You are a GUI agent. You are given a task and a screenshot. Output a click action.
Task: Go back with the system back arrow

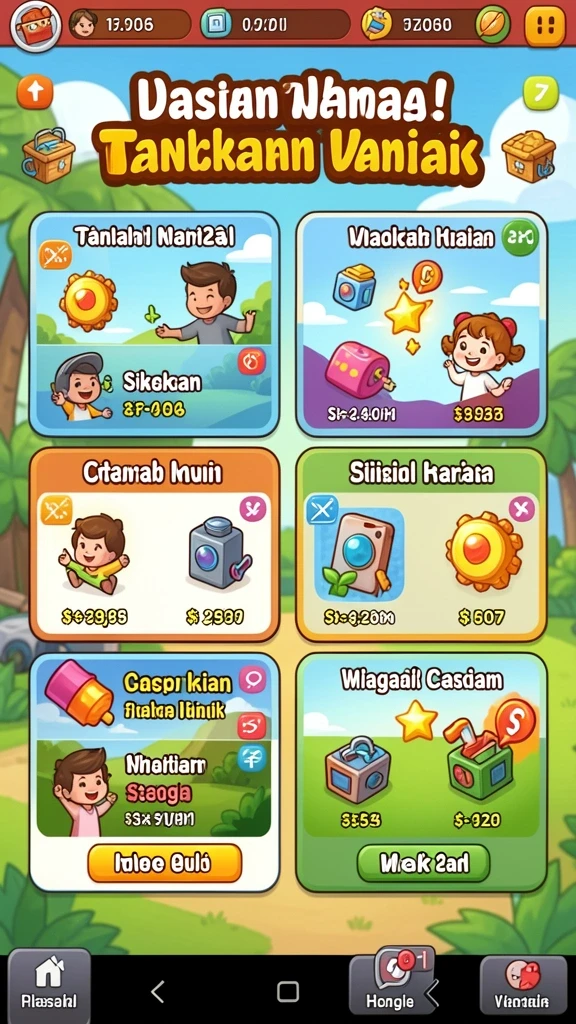coord(157,991)
